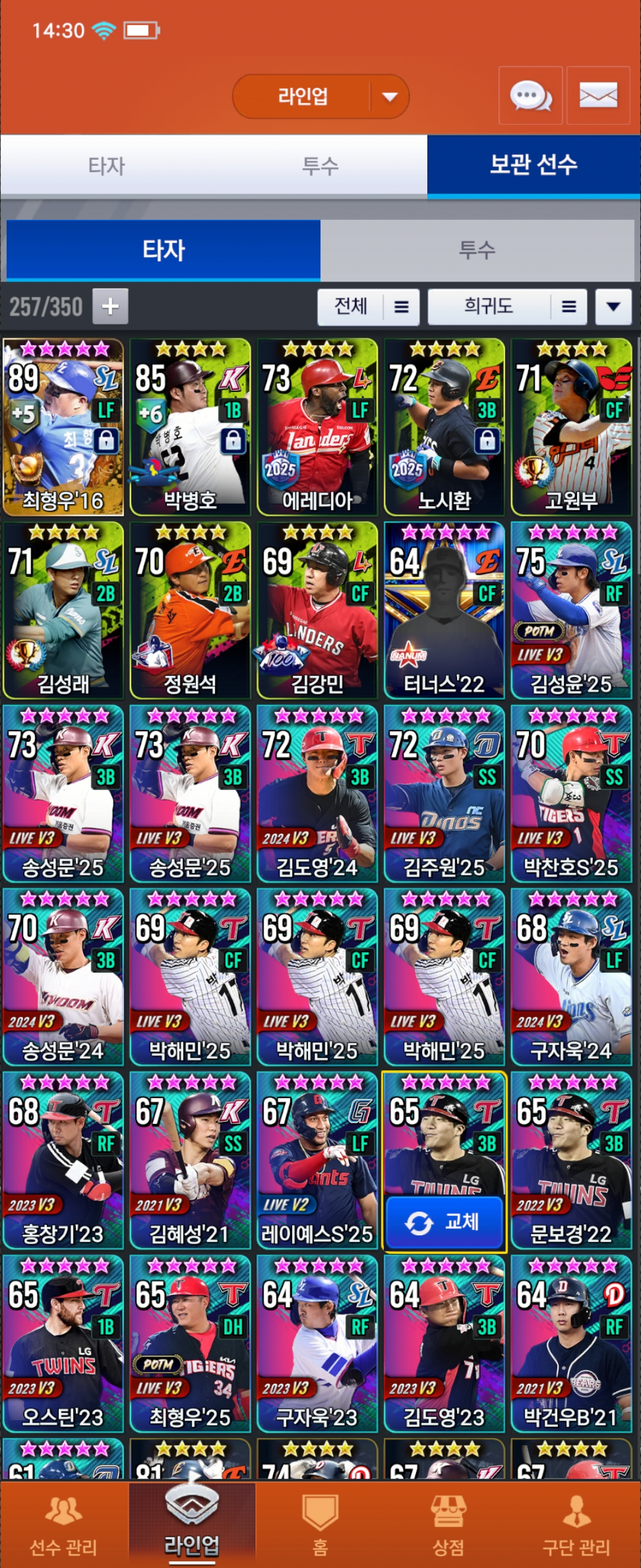Viewport: 641px width, 1568px height.
Task: Select the 투수 sub-tab under 보관 선수
Action: [x=477, y=249]
